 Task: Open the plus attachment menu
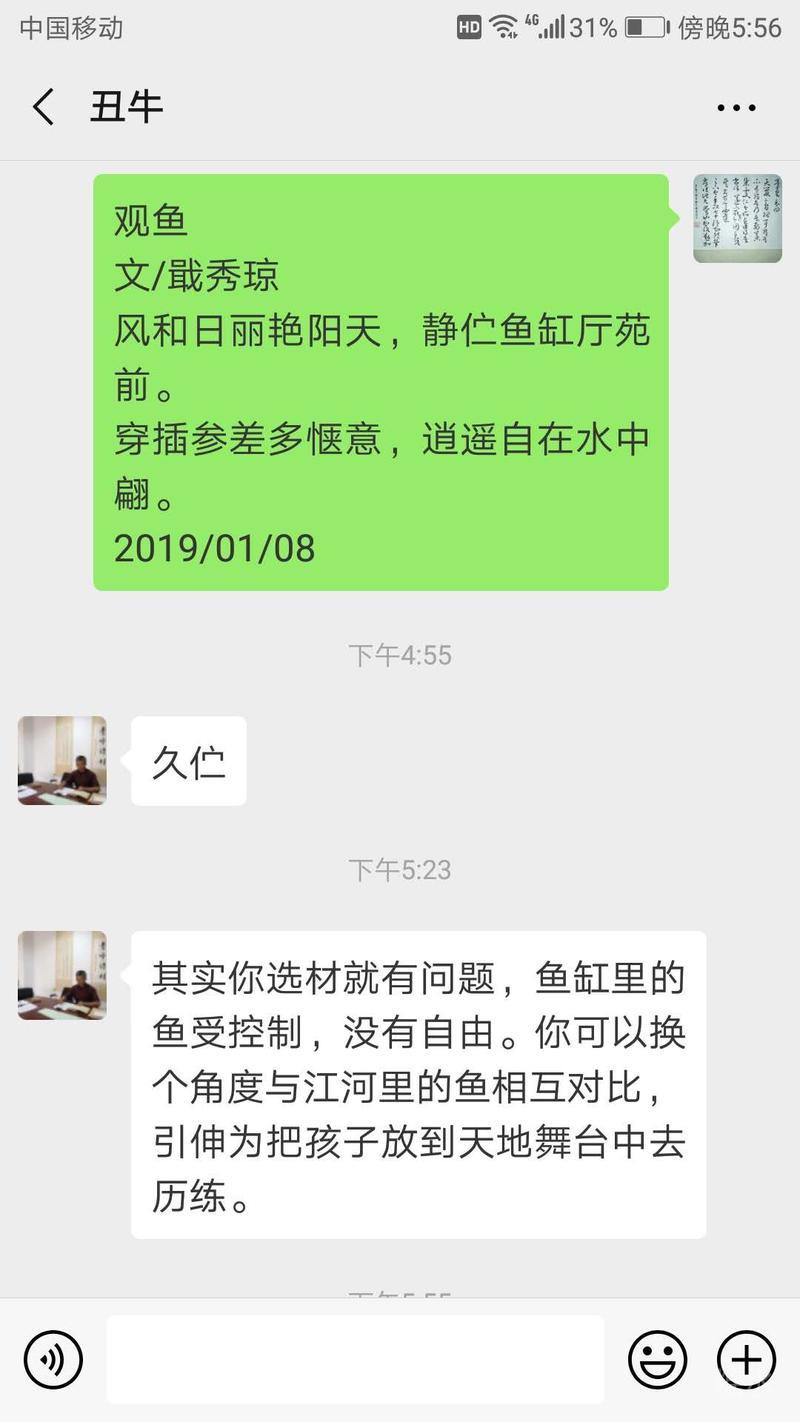point(746,1360)
